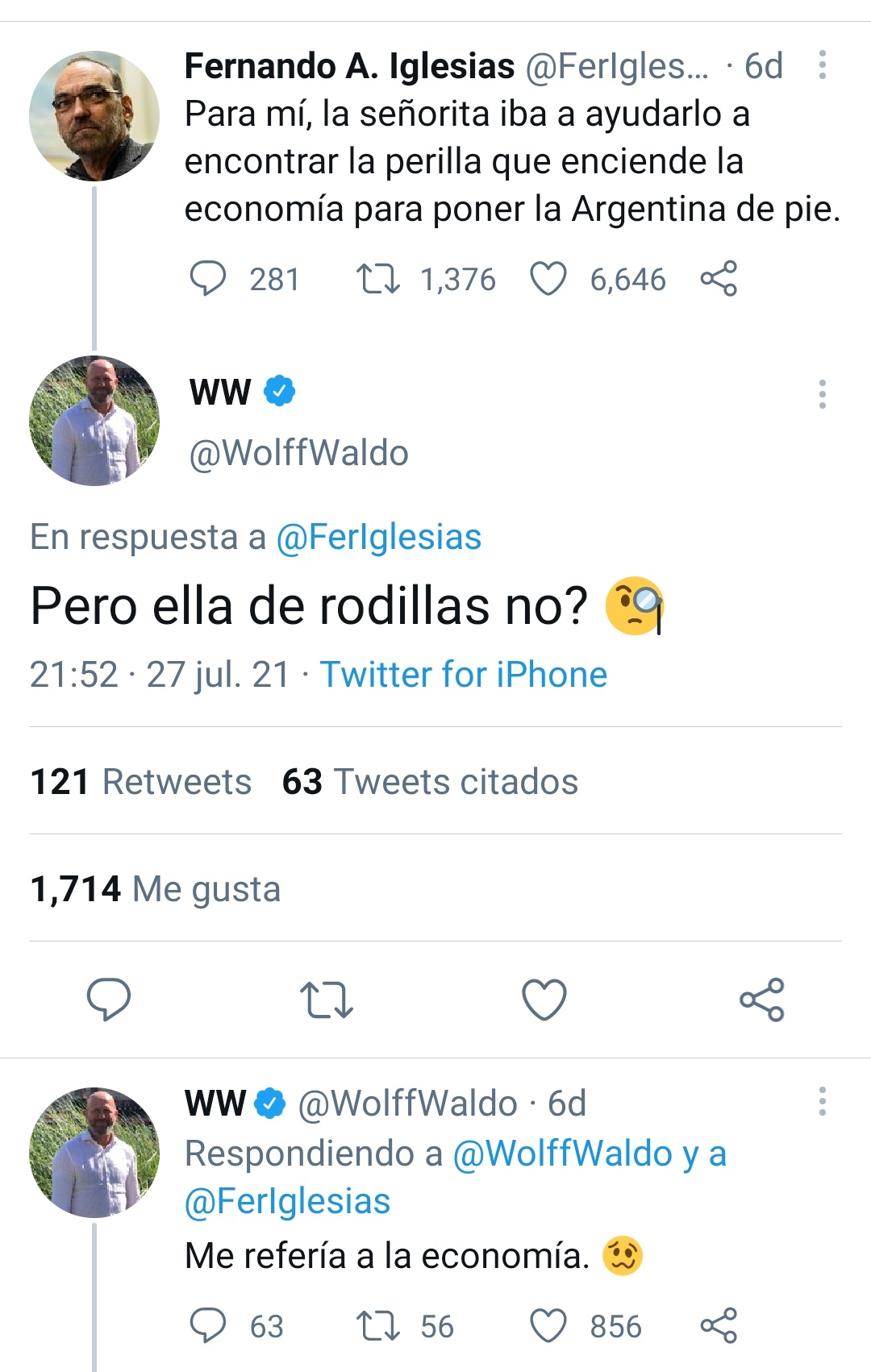
Task: Retweet Fernando Iglesias's tweet
Action: click(377, 279)
